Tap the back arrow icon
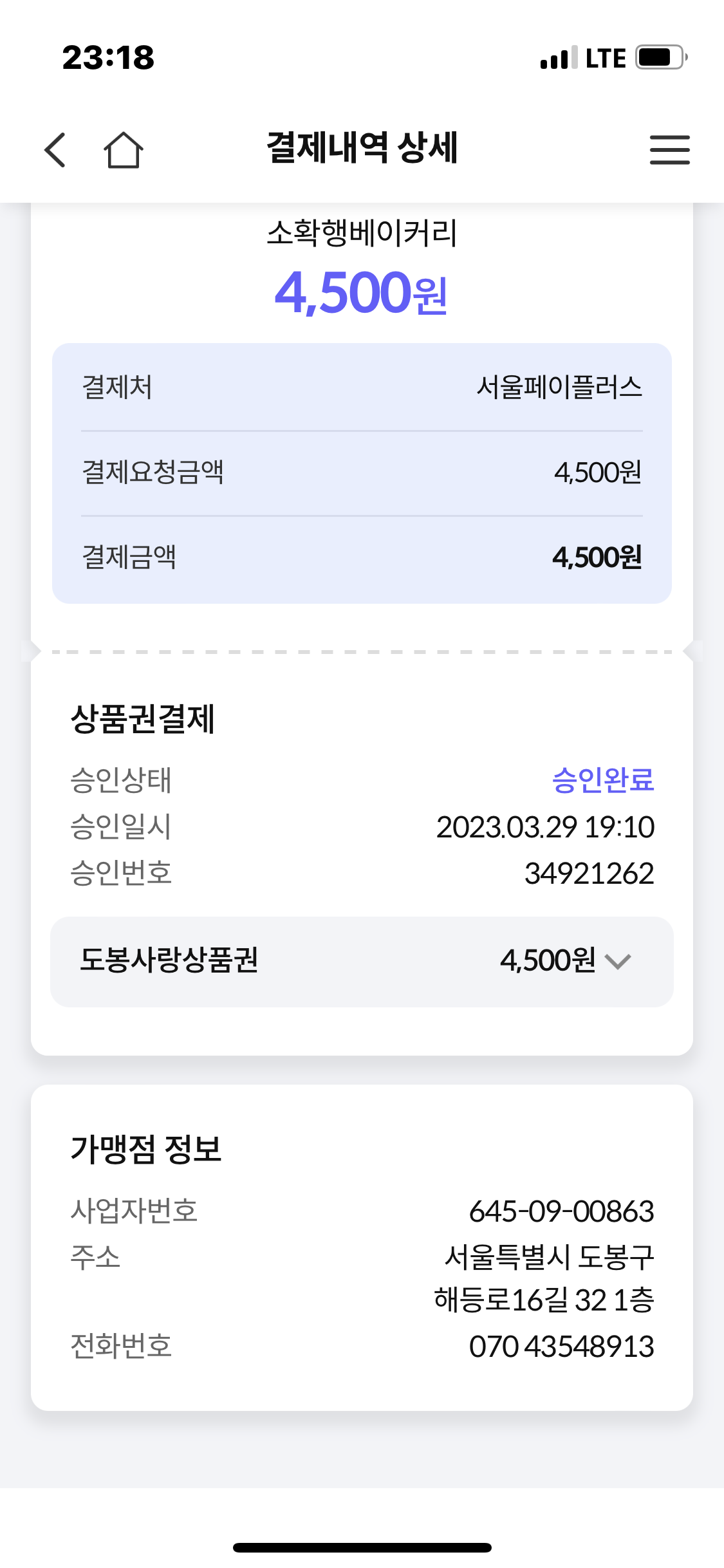Screen dimensions: 724x1568 (55, 151)
